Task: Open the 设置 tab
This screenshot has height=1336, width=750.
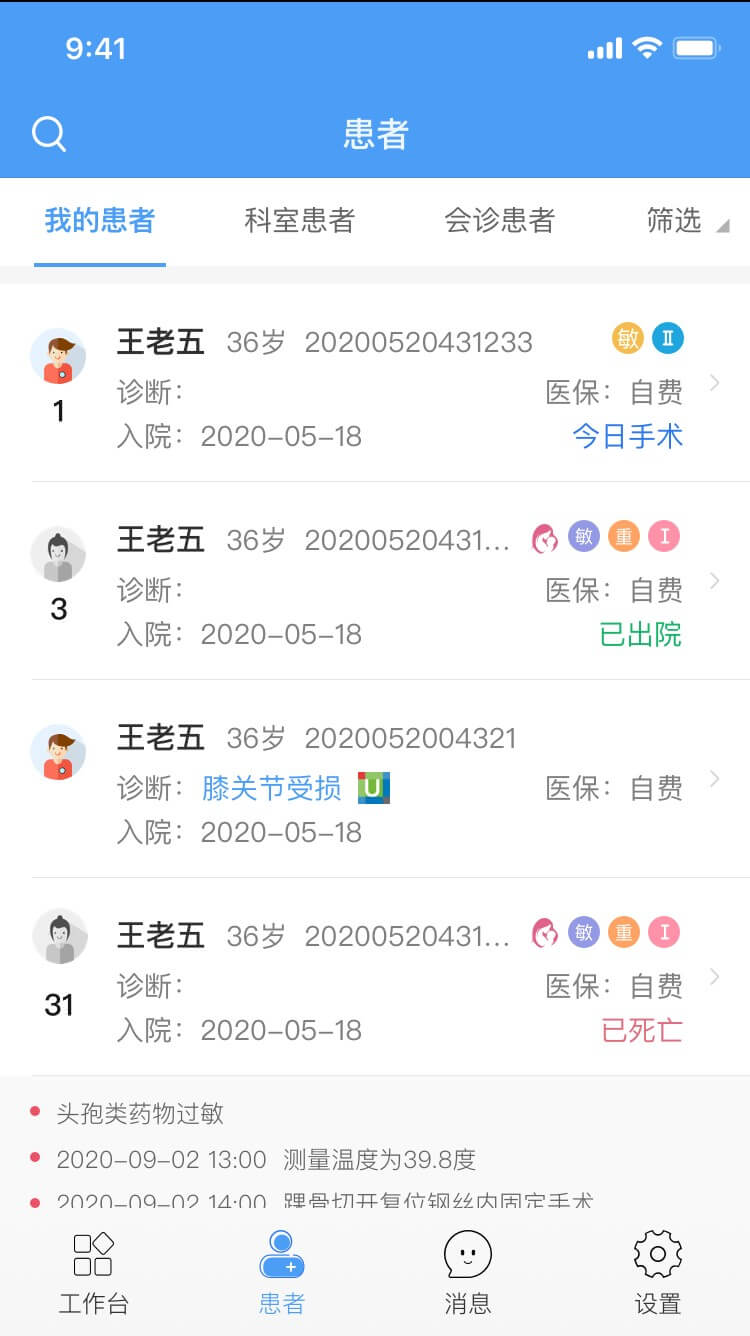Action: click(x=657, y=1272)
